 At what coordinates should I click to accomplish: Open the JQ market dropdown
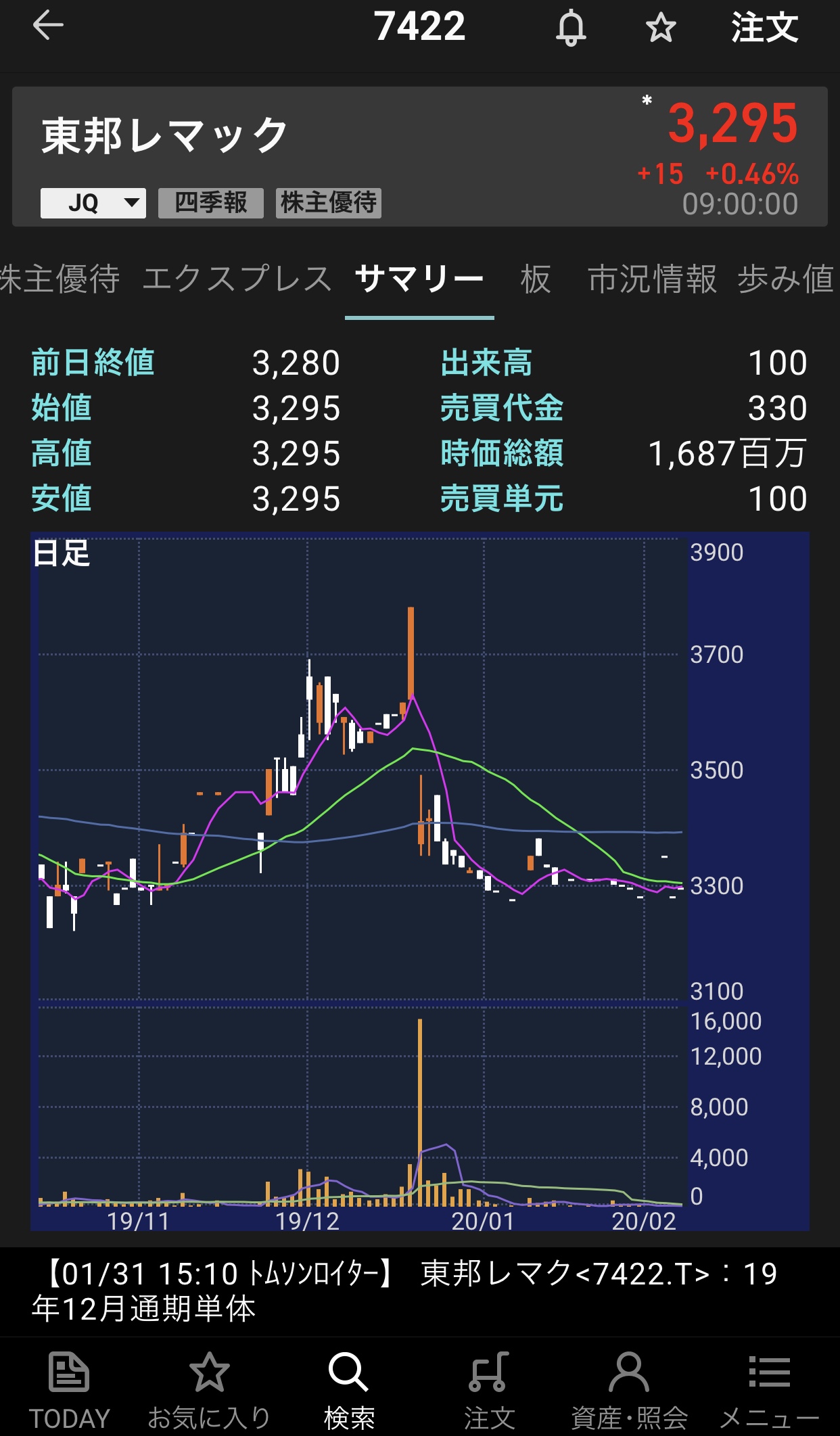pos(93,203)
